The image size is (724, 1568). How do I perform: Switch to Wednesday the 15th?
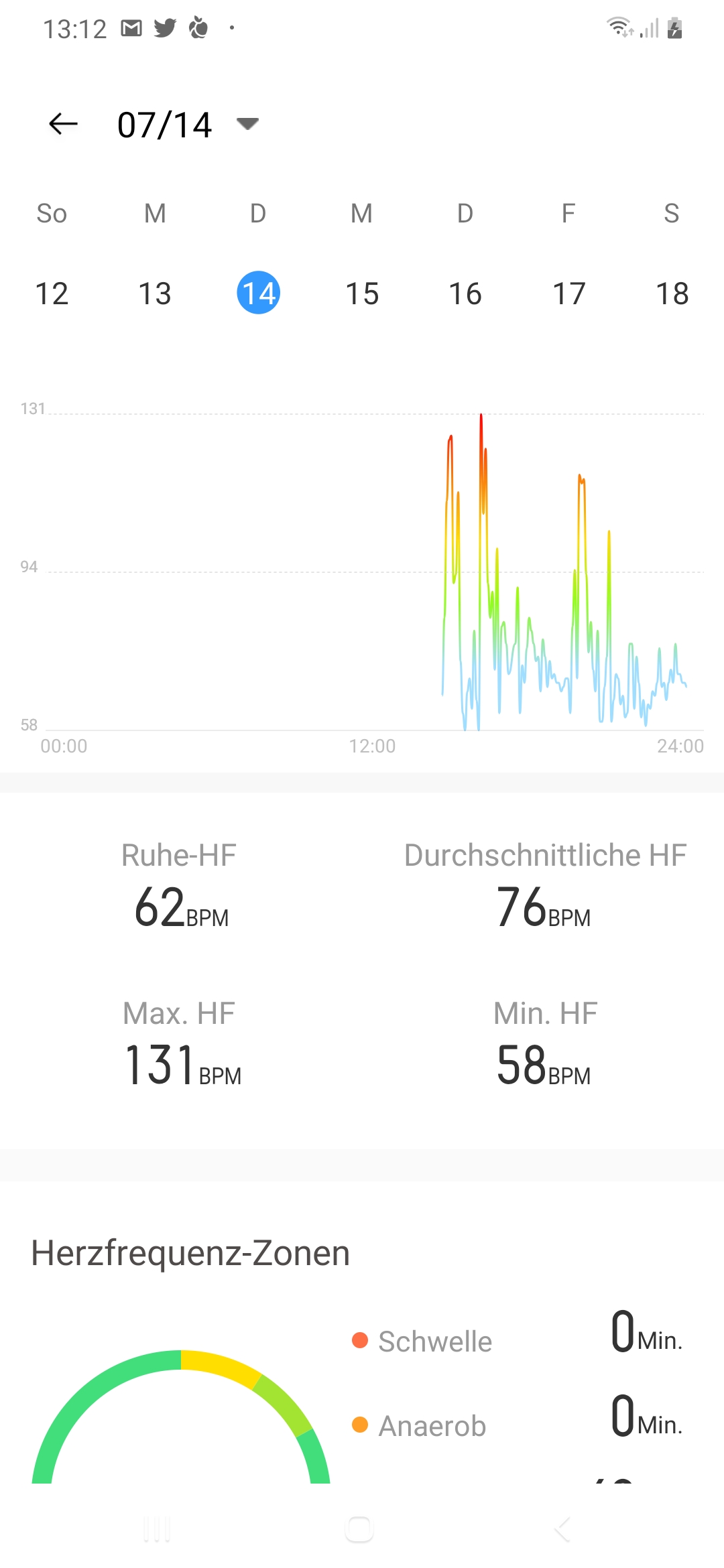click(x=362, y=293)
